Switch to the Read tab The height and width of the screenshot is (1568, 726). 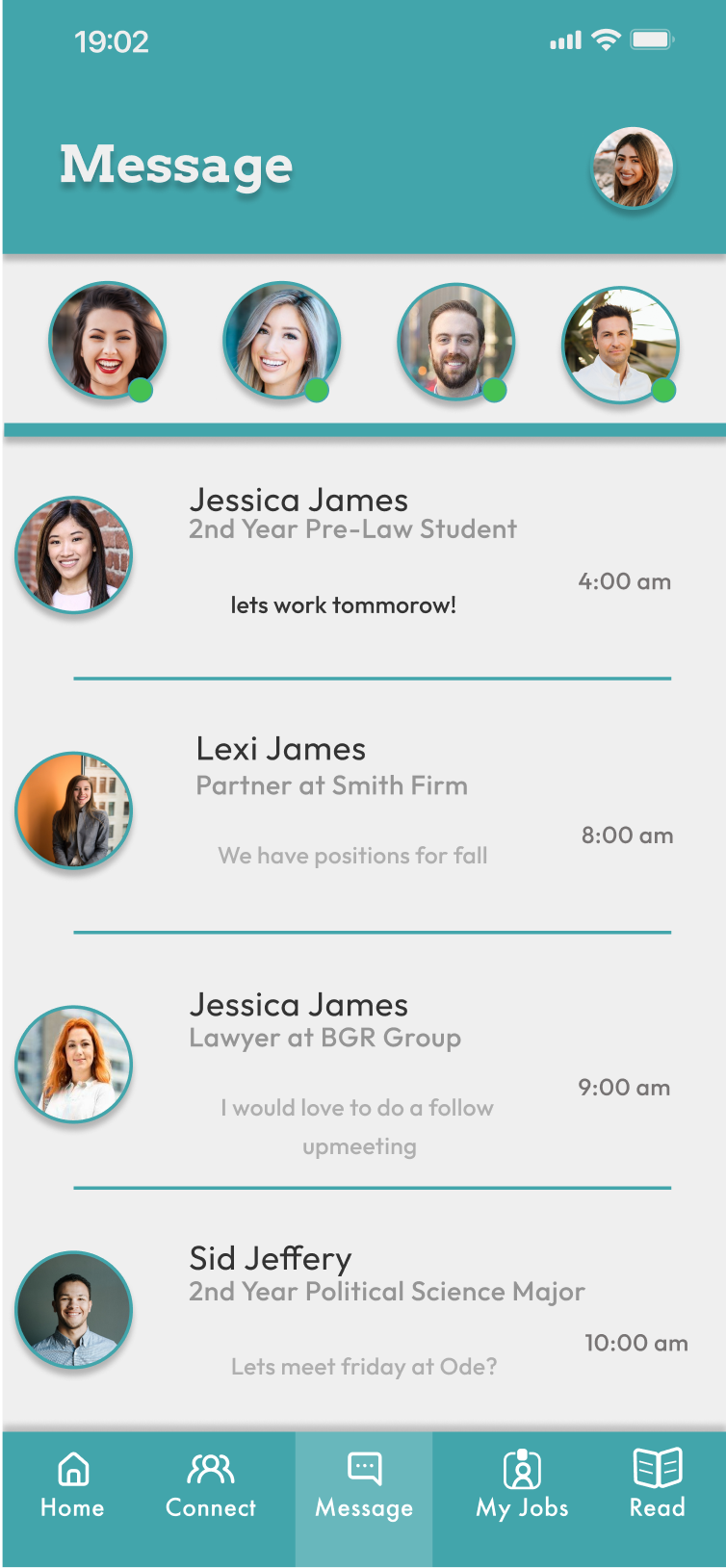point(658,1485)
